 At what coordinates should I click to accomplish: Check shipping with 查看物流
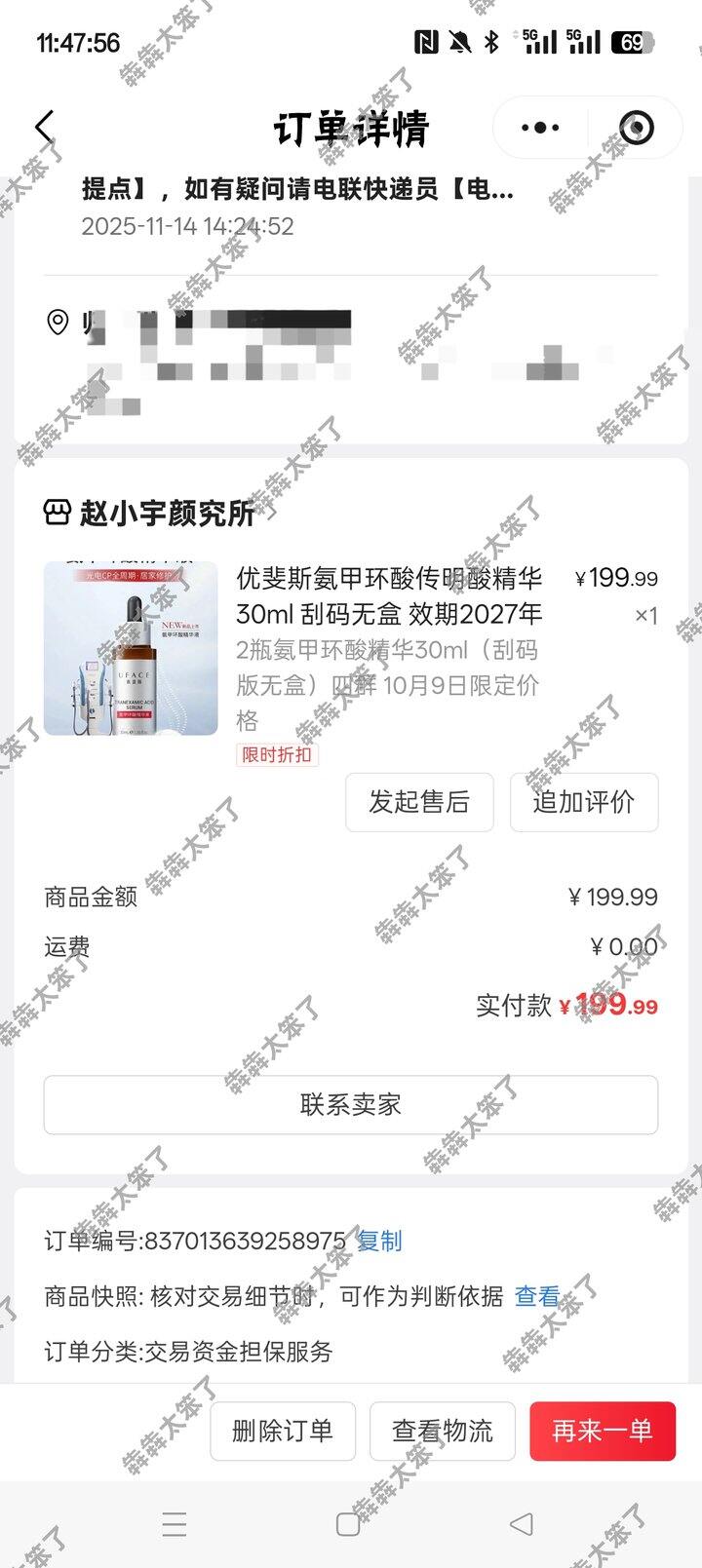click(442, 1431)
